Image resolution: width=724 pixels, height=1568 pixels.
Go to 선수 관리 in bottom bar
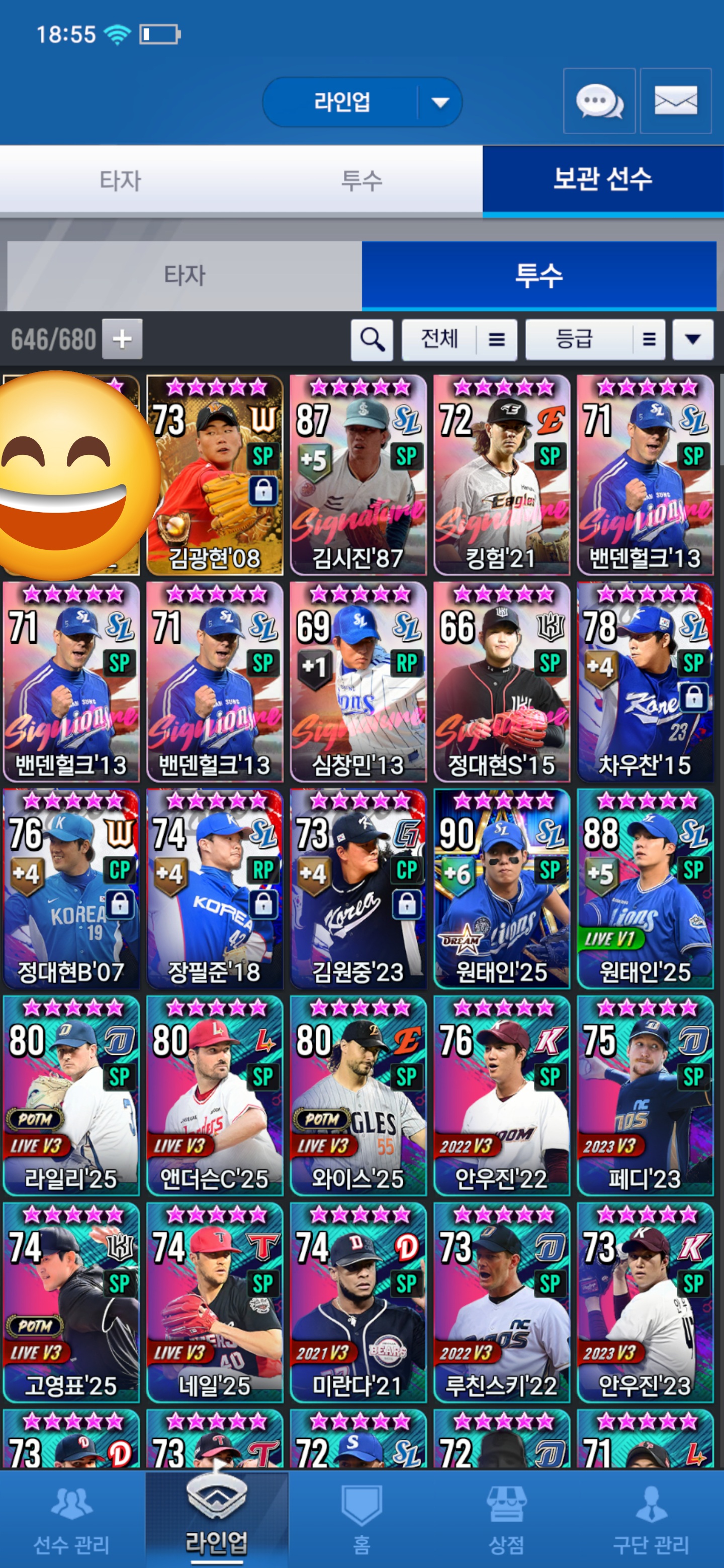point(72,1520)
